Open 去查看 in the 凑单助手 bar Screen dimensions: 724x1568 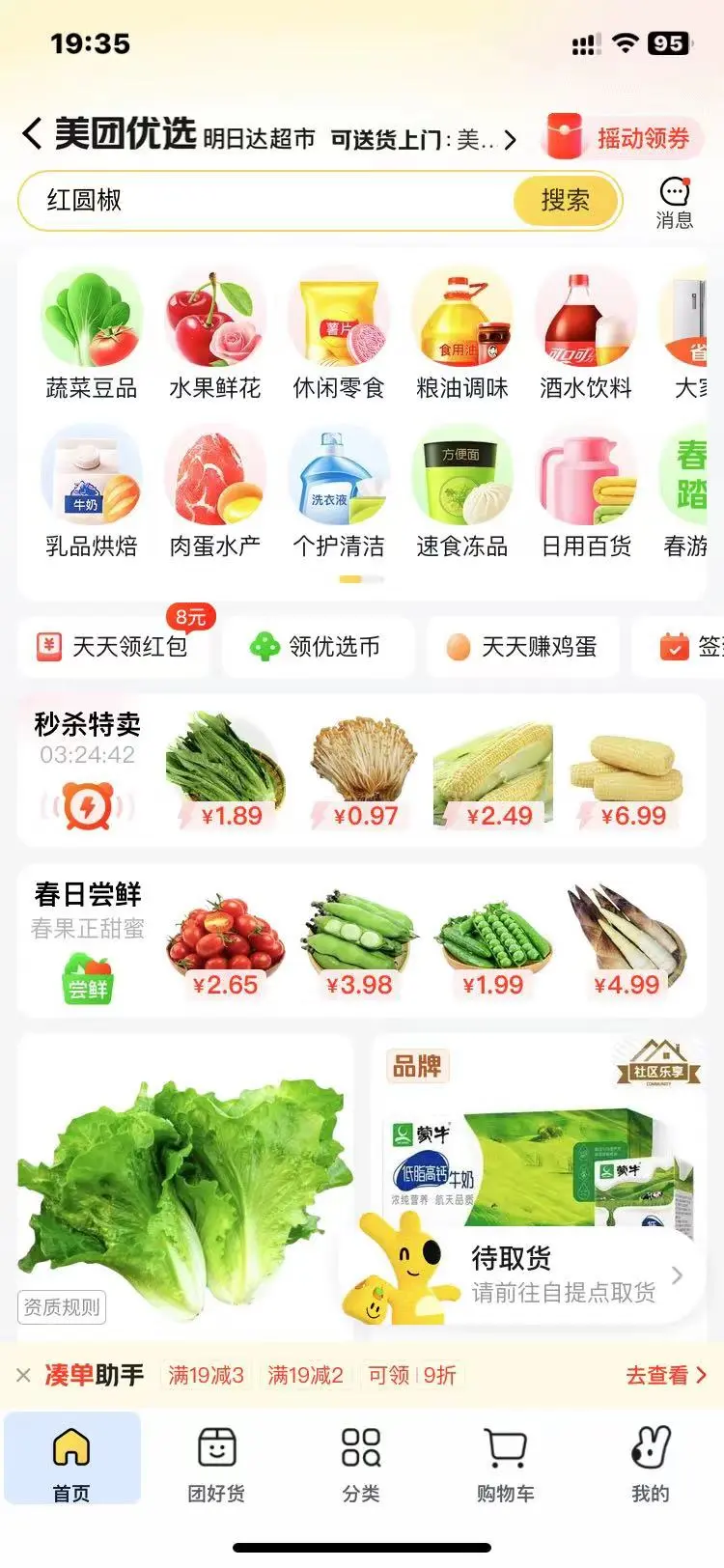point(663,1374)
